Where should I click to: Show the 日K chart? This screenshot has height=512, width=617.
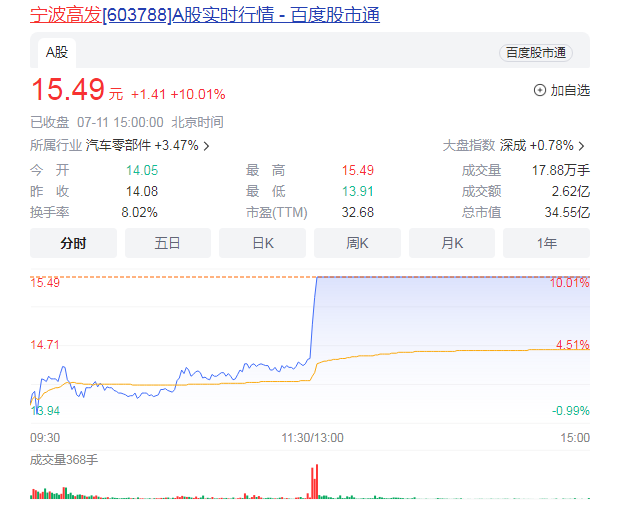click(x=262, y=243)
